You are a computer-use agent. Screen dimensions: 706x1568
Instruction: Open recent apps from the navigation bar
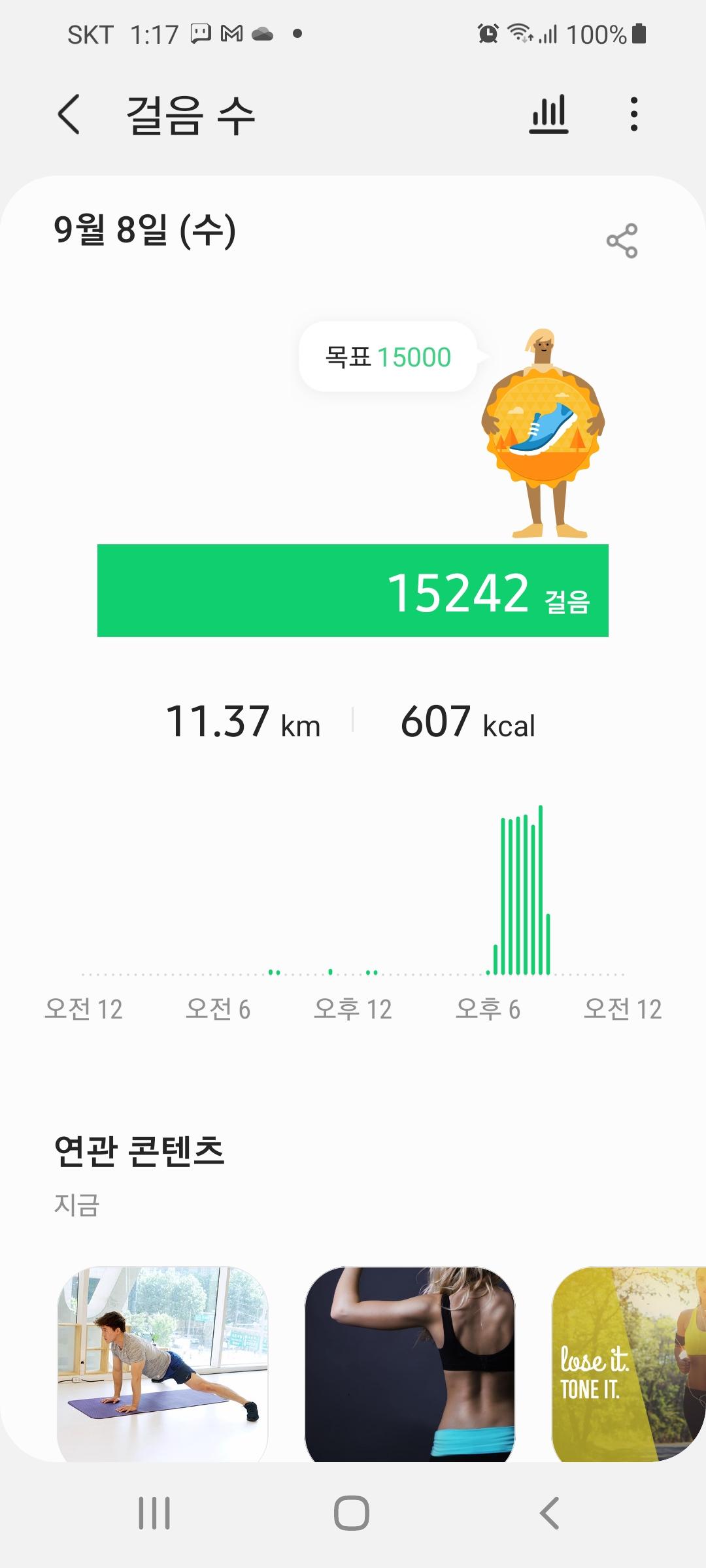154,1513
